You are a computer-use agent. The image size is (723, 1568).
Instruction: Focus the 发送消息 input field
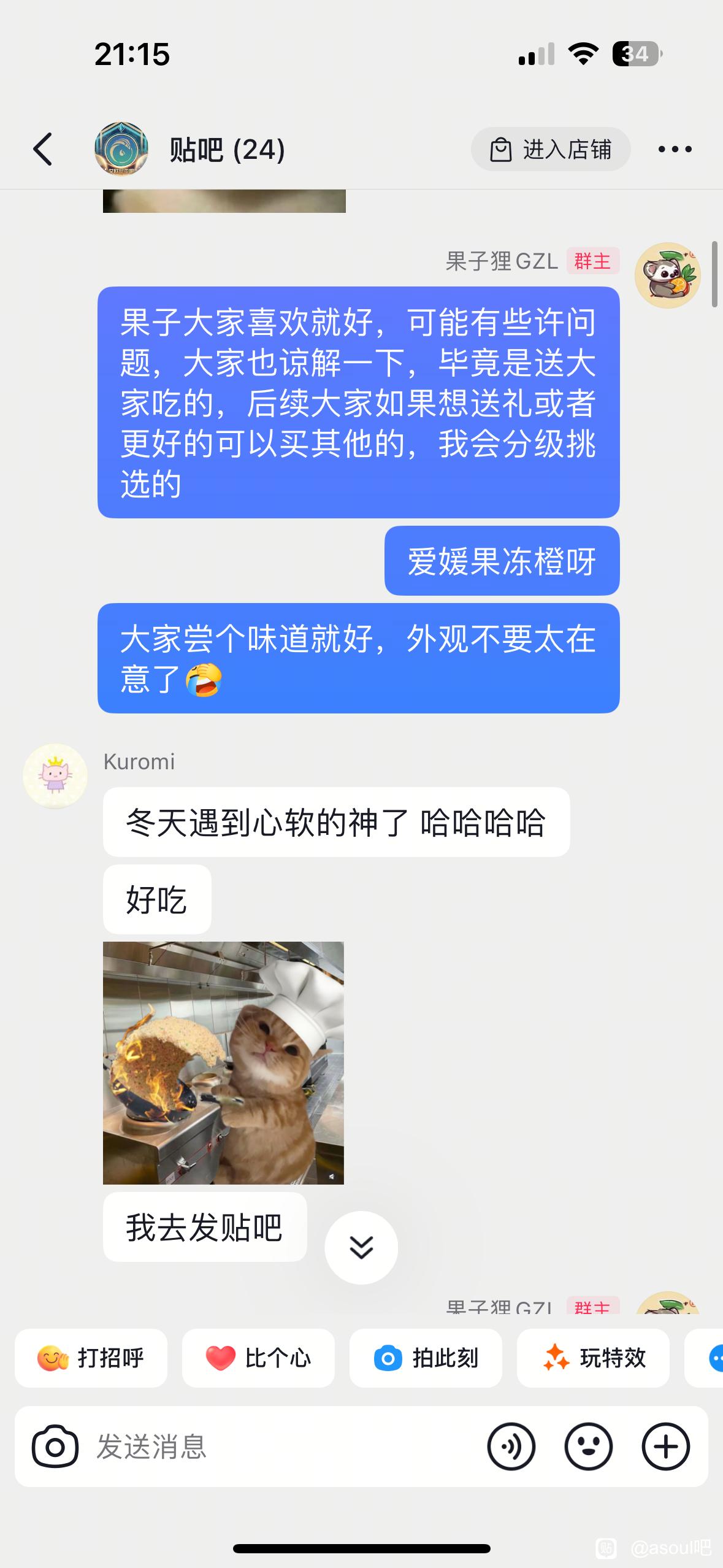click(x=282, y=1447)
